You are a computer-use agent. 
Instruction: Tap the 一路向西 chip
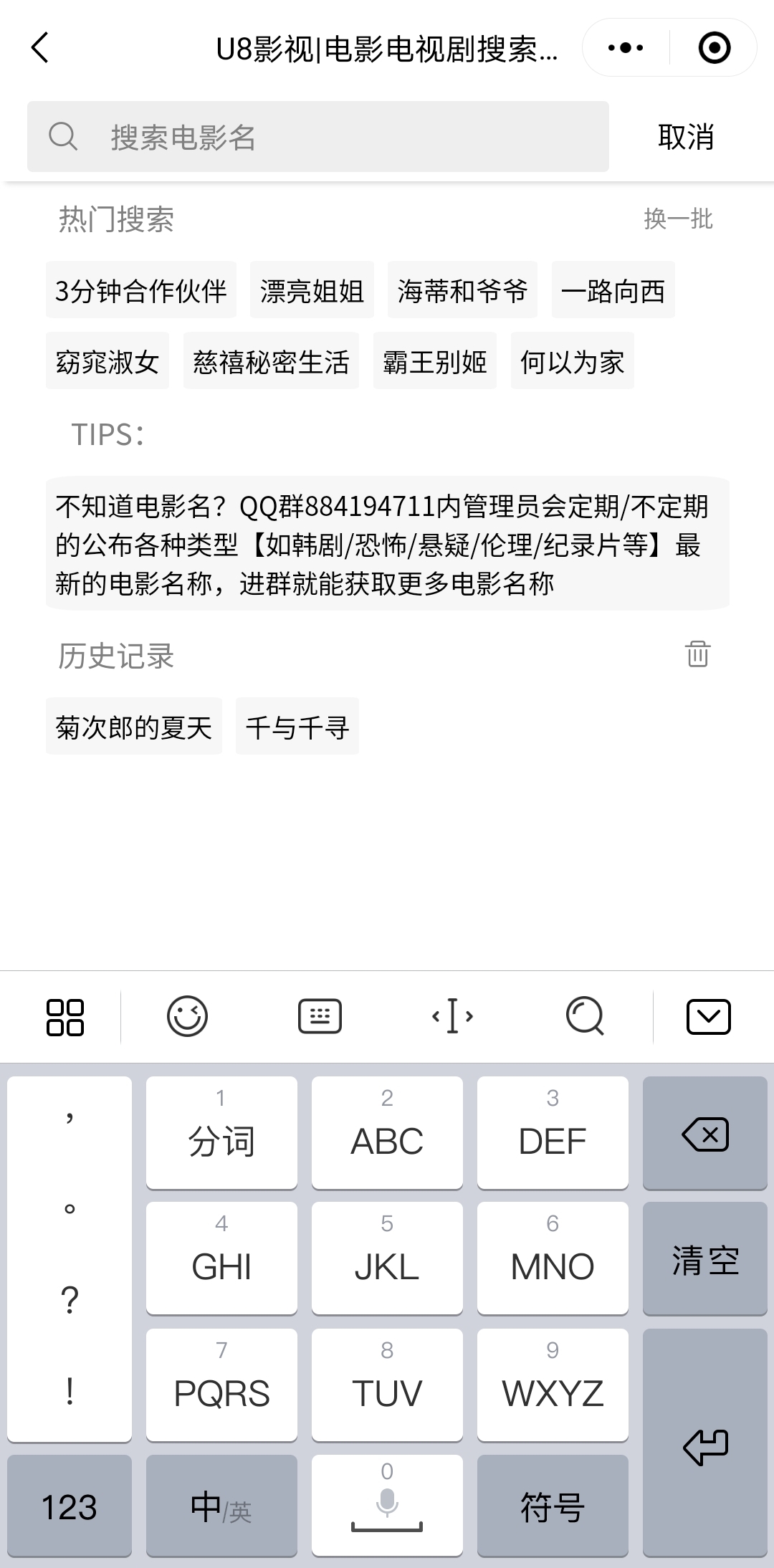click(613, 290)
